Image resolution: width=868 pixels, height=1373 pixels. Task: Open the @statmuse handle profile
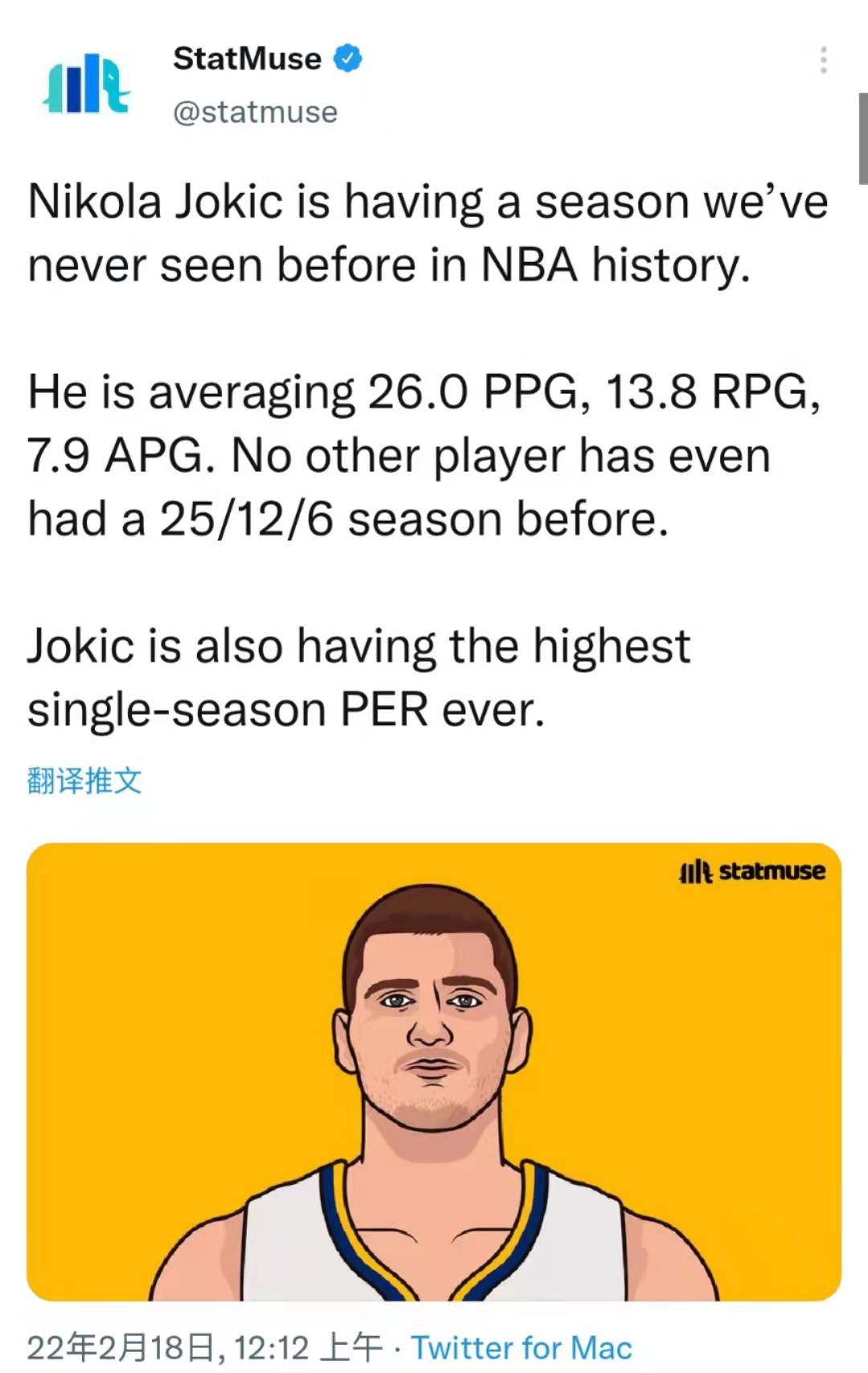[255, 113]
